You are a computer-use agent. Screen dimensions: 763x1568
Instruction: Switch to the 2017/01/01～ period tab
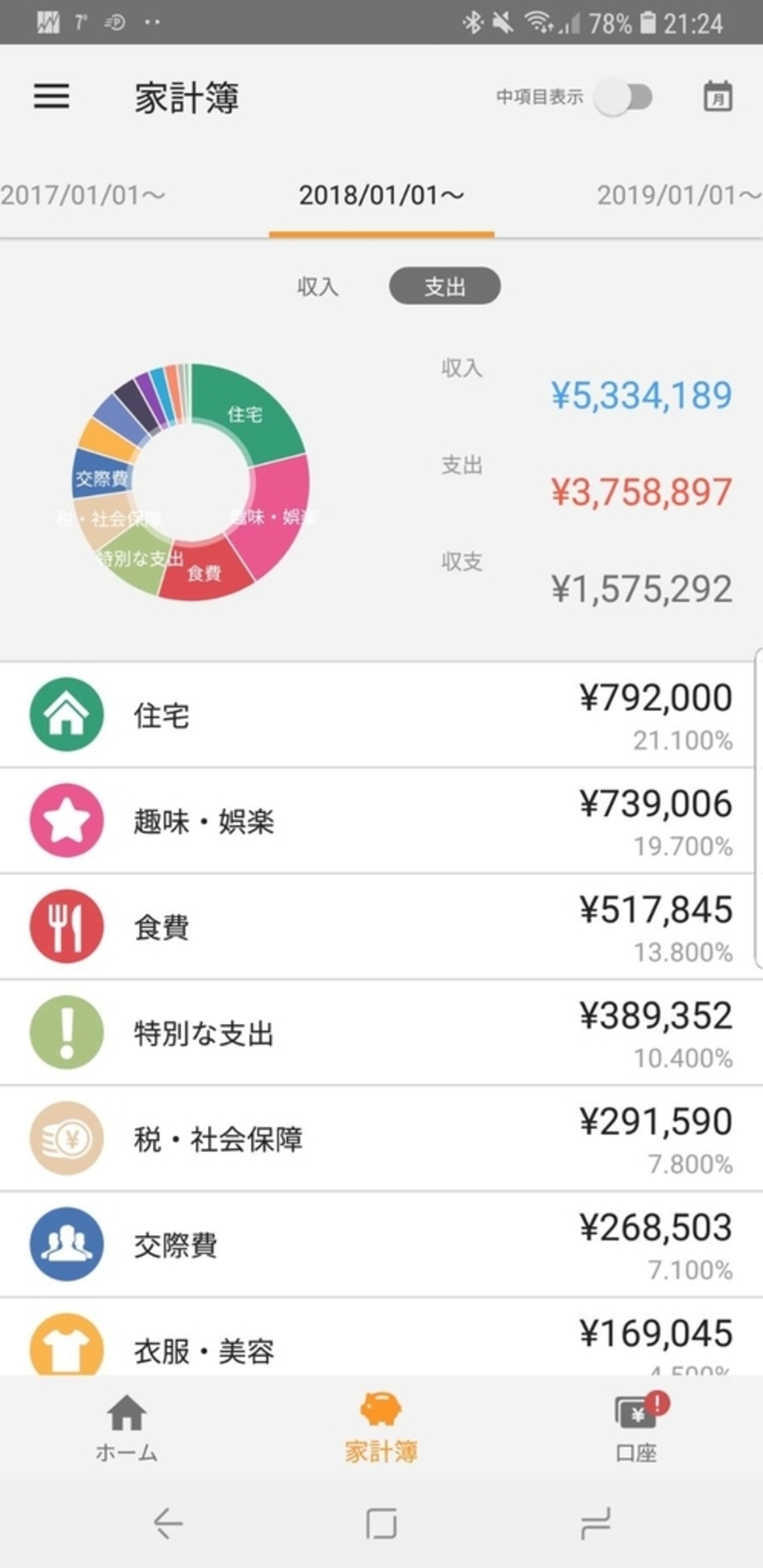point(83,195)
